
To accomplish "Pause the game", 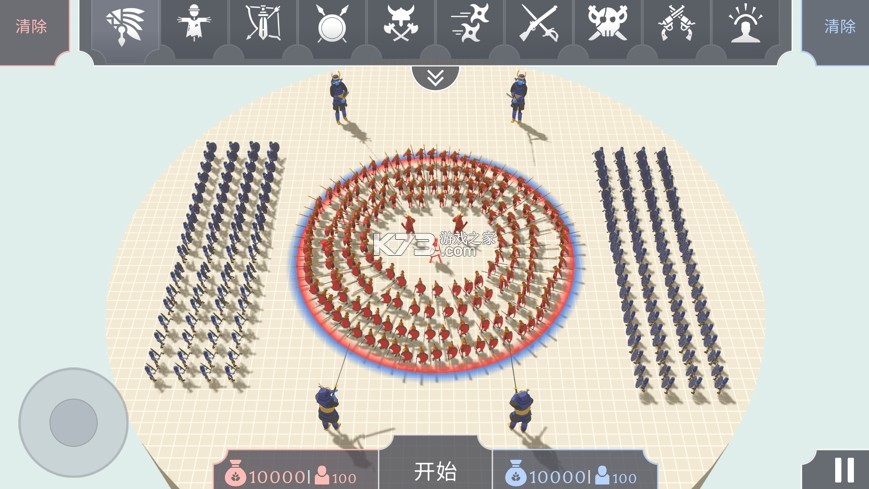I will [x=844, y=470].
